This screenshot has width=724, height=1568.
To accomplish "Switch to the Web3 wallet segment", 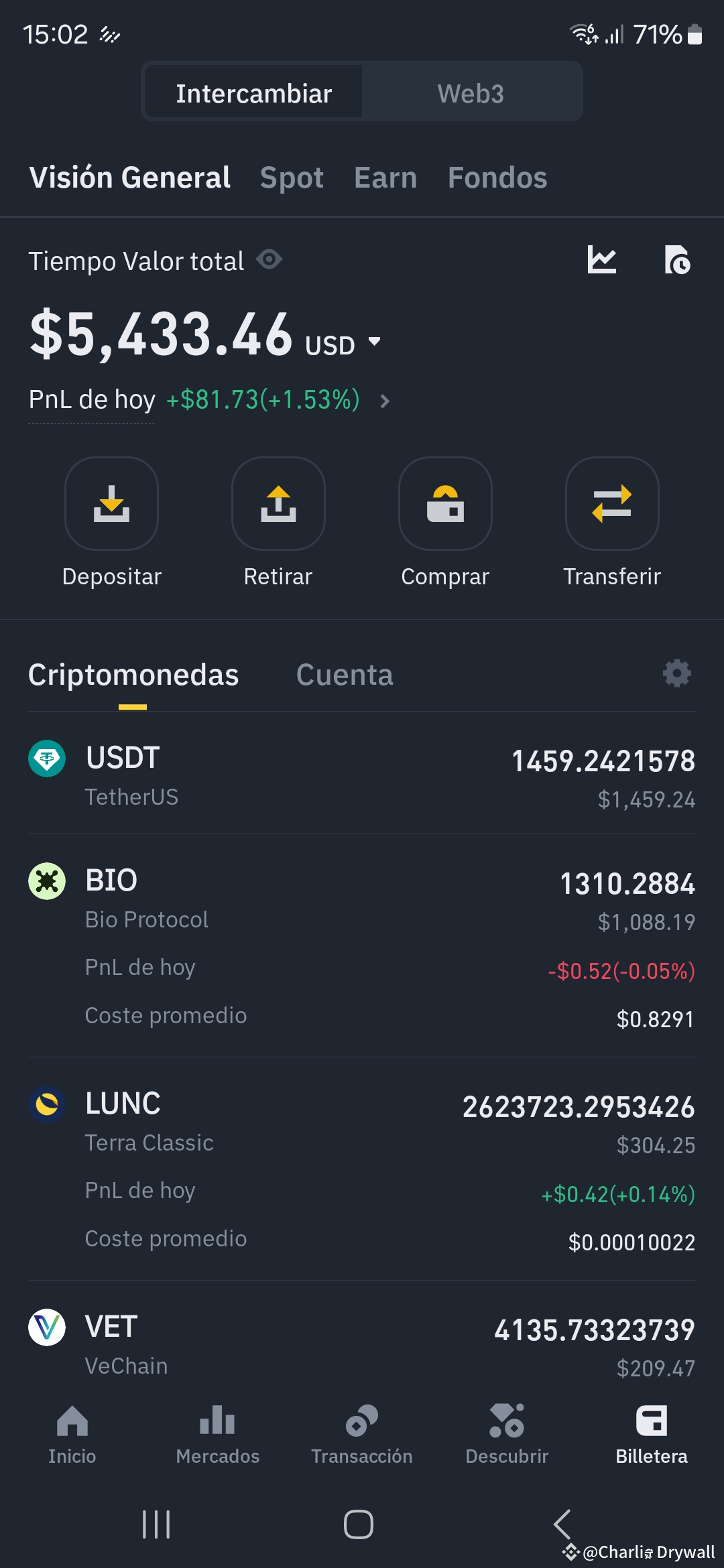I will pyautogui.click(x=471, y=93).
